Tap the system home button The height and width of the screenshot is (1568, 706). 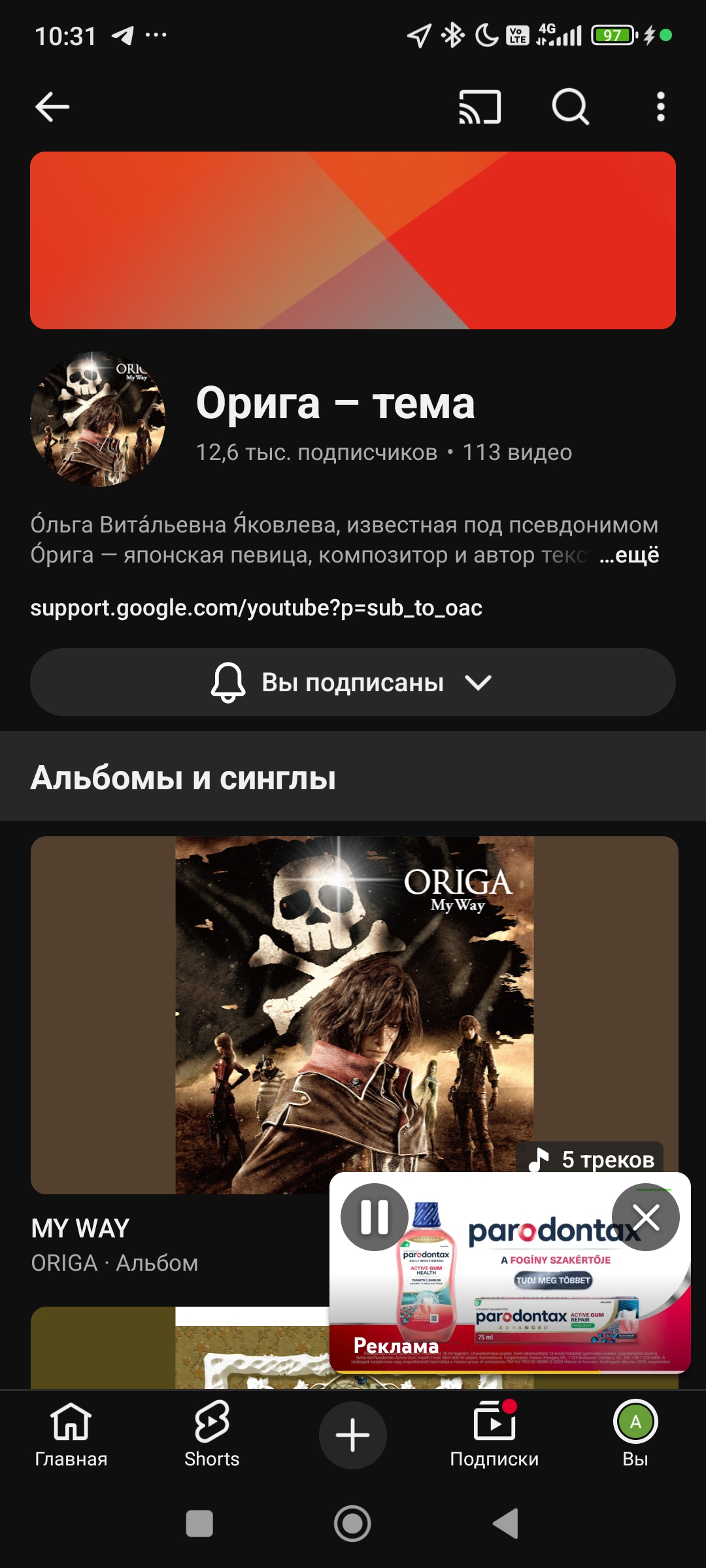point(353,1524)
